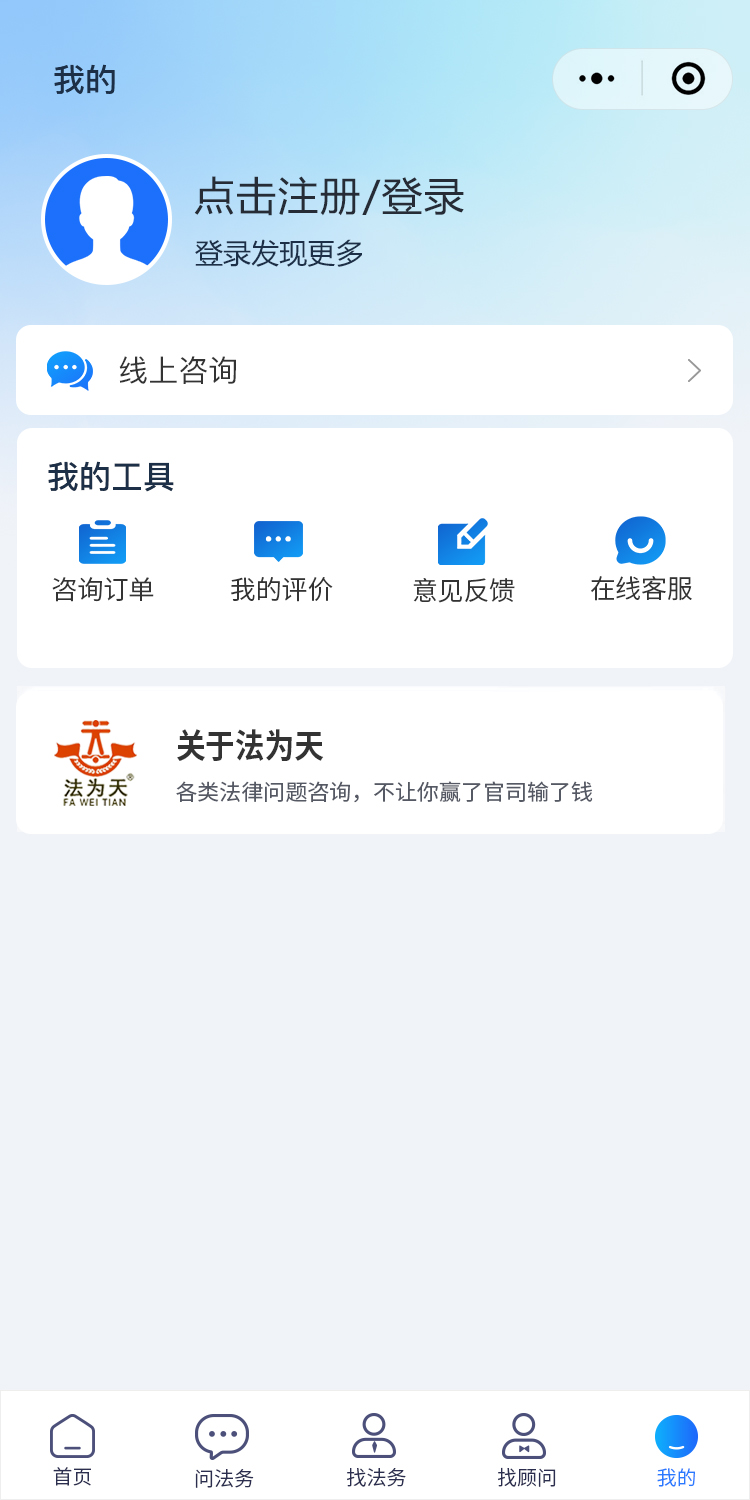Screen dimensions: 750x1500
Task: Switch to the 找顾问 tab
Action: 526,1449
